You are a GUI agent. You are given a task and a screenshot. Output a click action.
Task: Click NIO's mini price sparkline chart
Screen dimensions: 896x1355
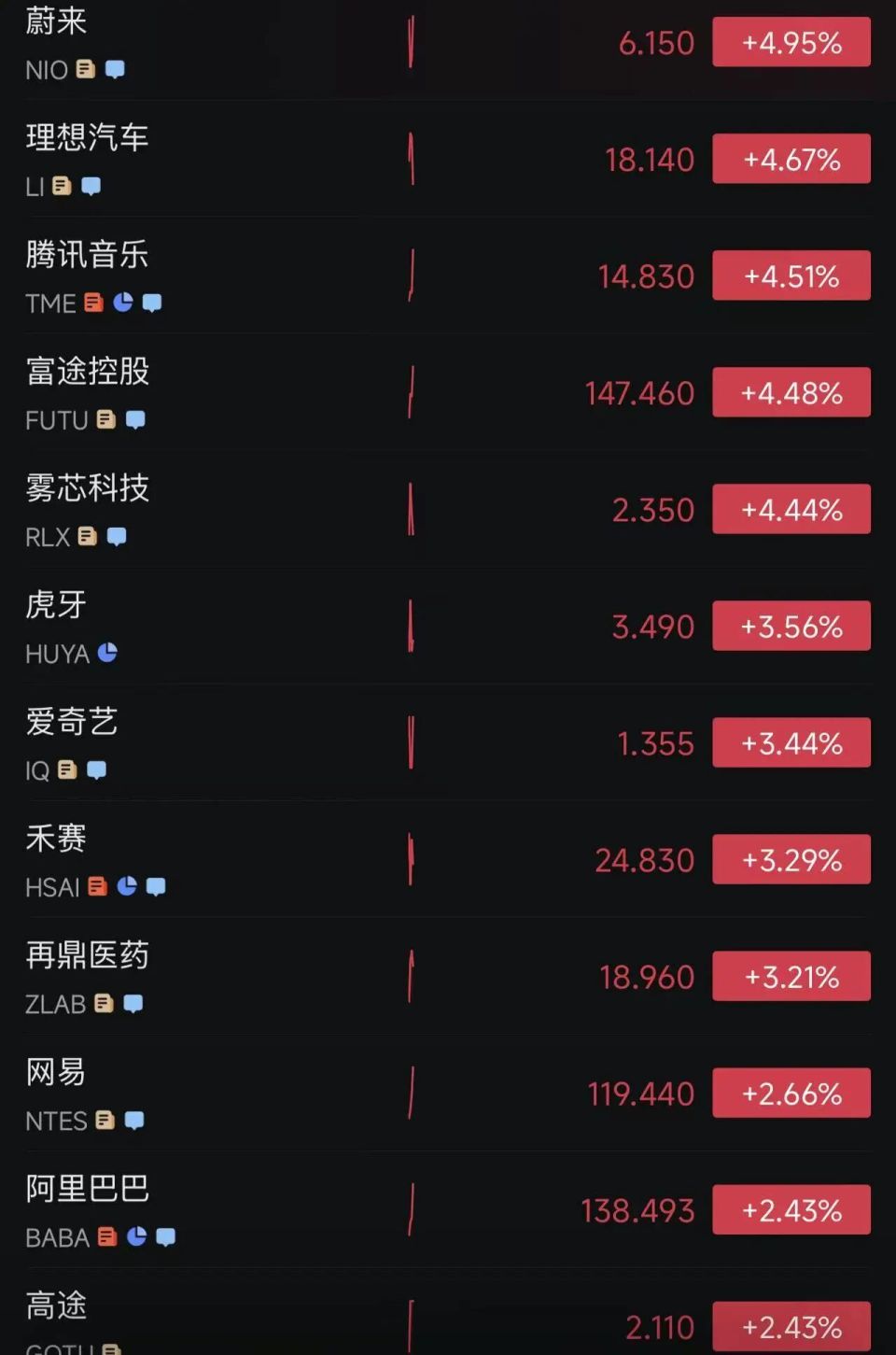(411, 41)
